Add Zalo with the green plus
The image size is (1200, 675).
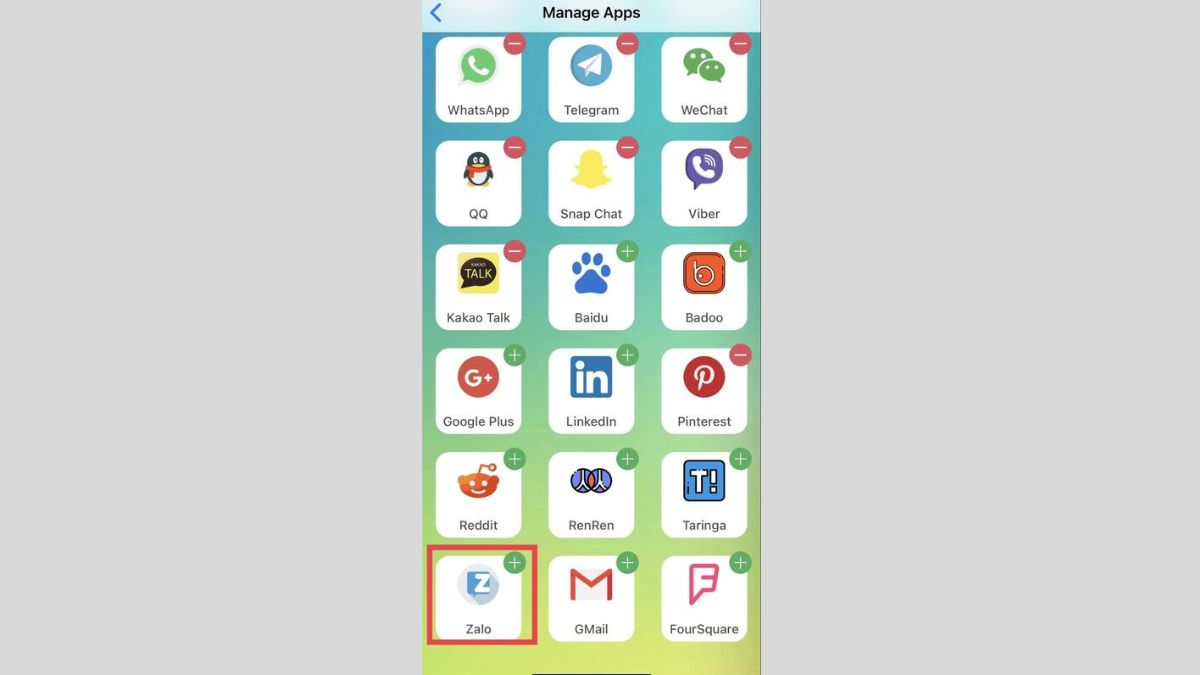[514, 563]
